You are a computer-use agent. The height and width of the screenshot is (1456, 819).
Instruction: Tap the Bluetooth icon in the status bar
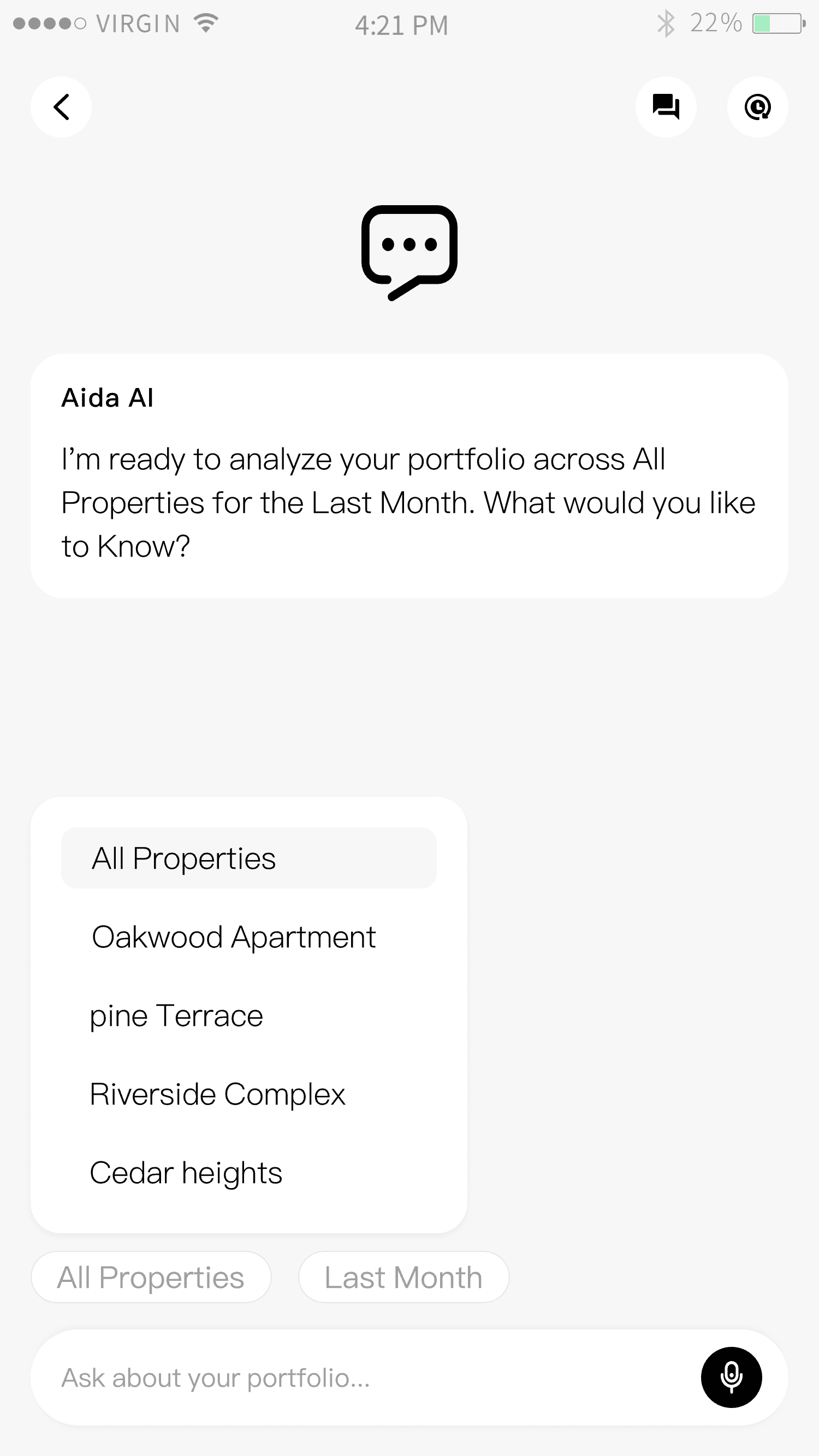[666, 22]
